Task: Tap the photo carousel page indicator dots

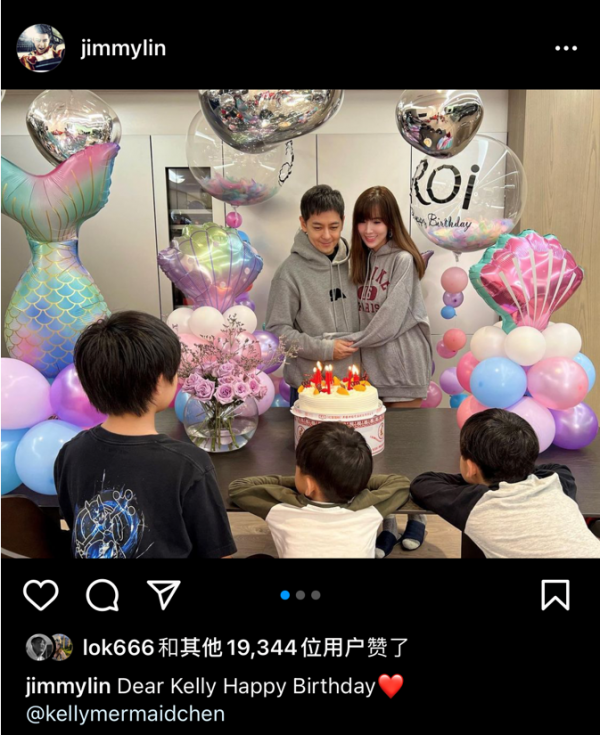Action: point(300,595)
